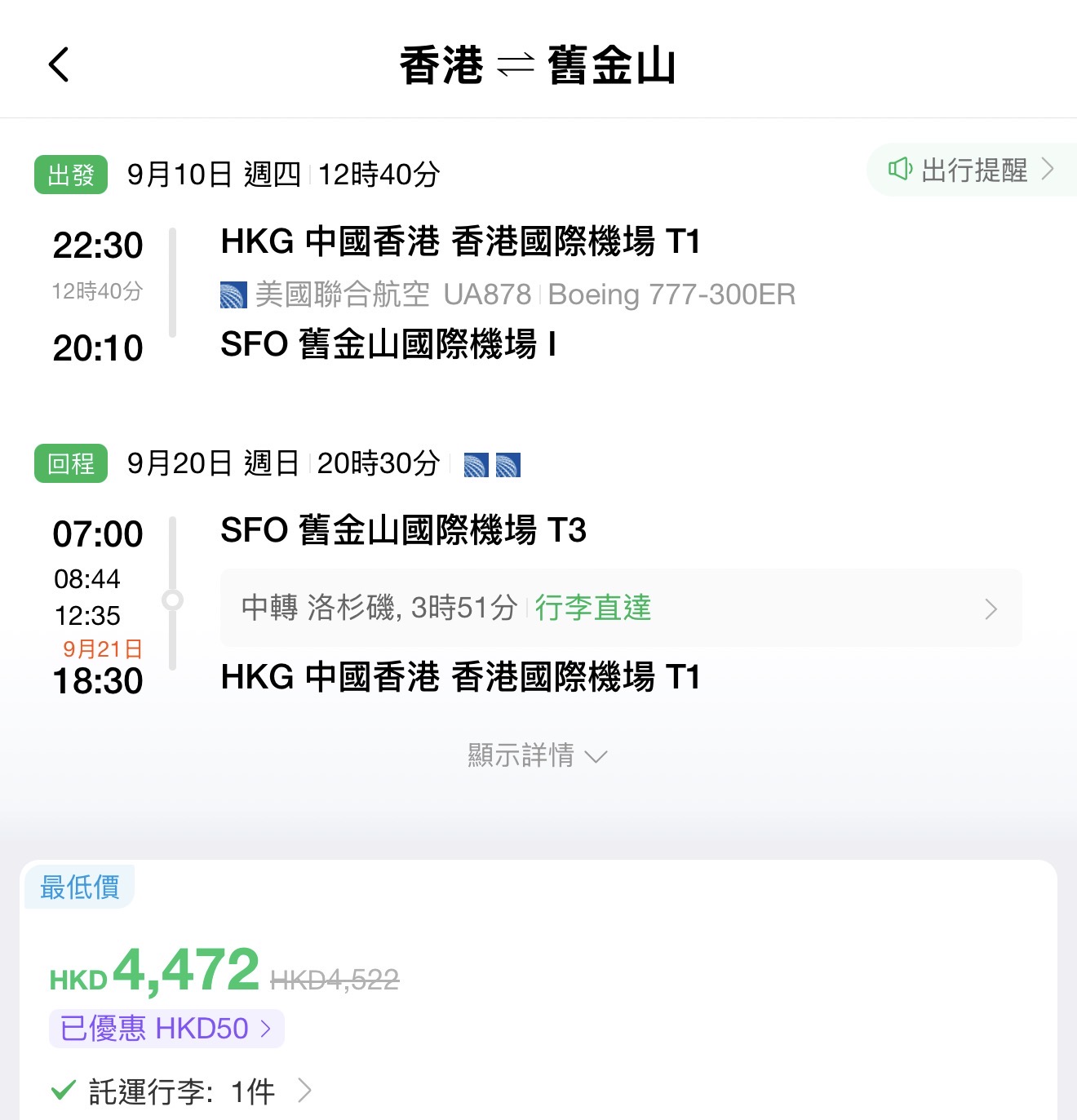This screenshot has height=1120, width=1077.
Task: Open the 出行提醒 travel reminder
Action: (972, 170)
